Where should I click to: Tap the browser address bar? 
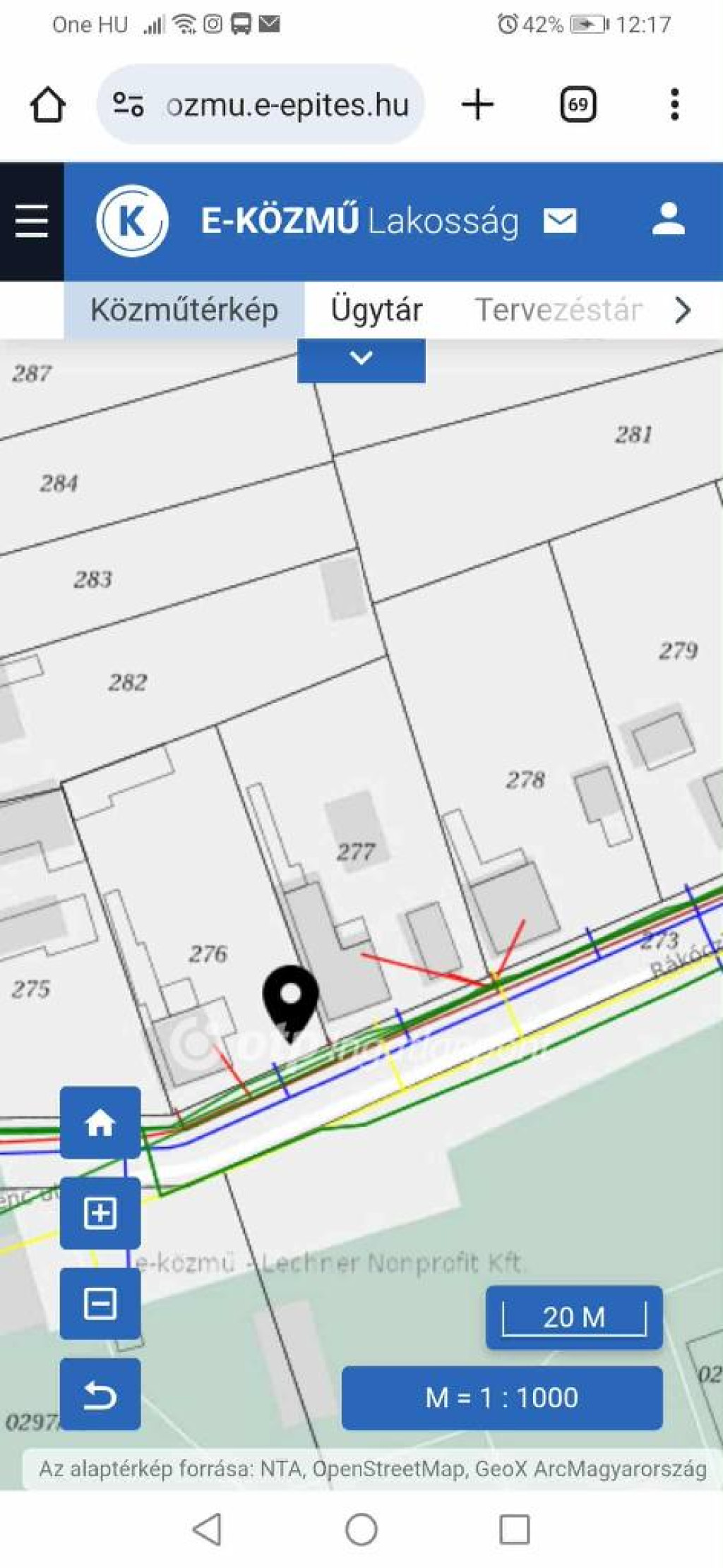tap(287, 105)
